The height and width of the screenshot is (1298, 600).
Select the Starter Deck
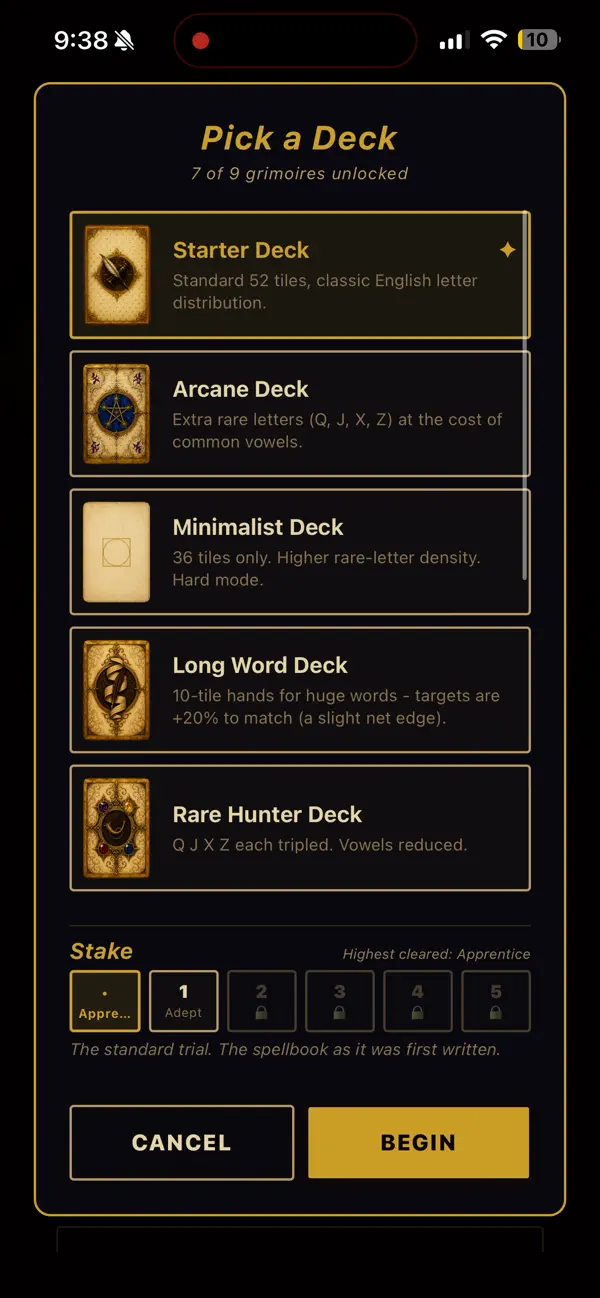[299, 275]
